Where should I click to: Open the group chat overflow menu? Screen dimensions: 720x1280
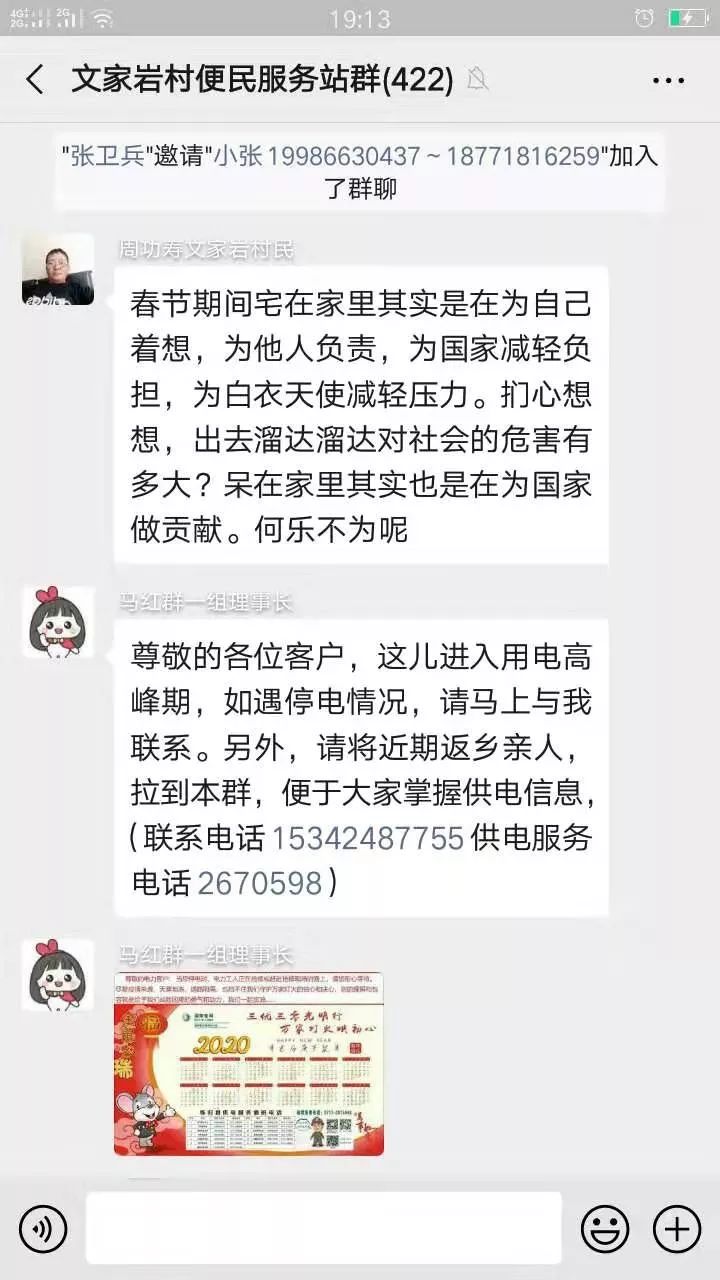coord(668,80)
